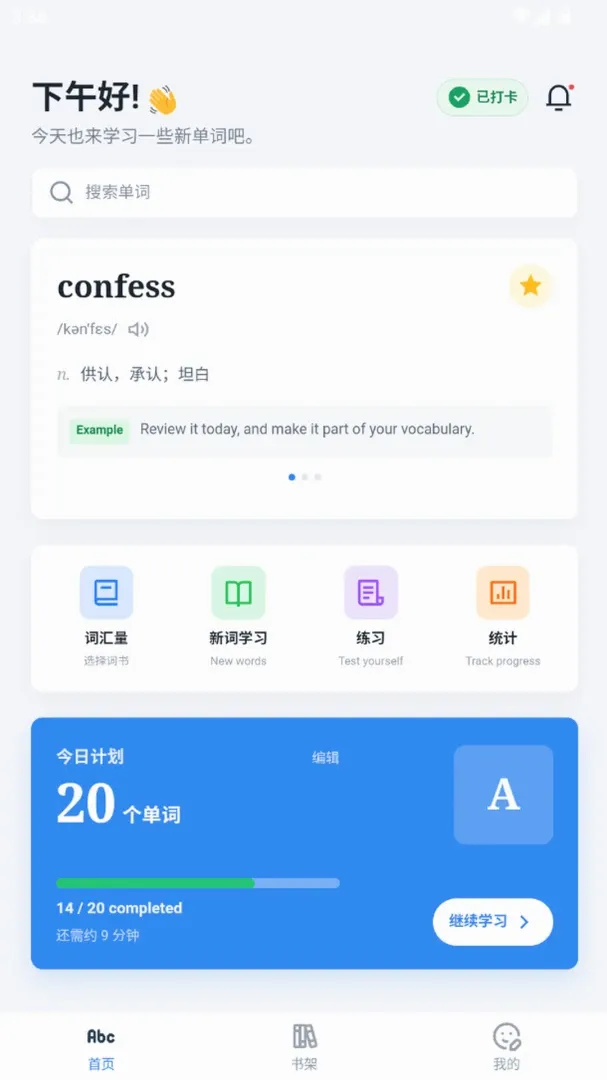607x1080 pixels.
Task: Select the 首页 tab
Action: point(101,1046)
